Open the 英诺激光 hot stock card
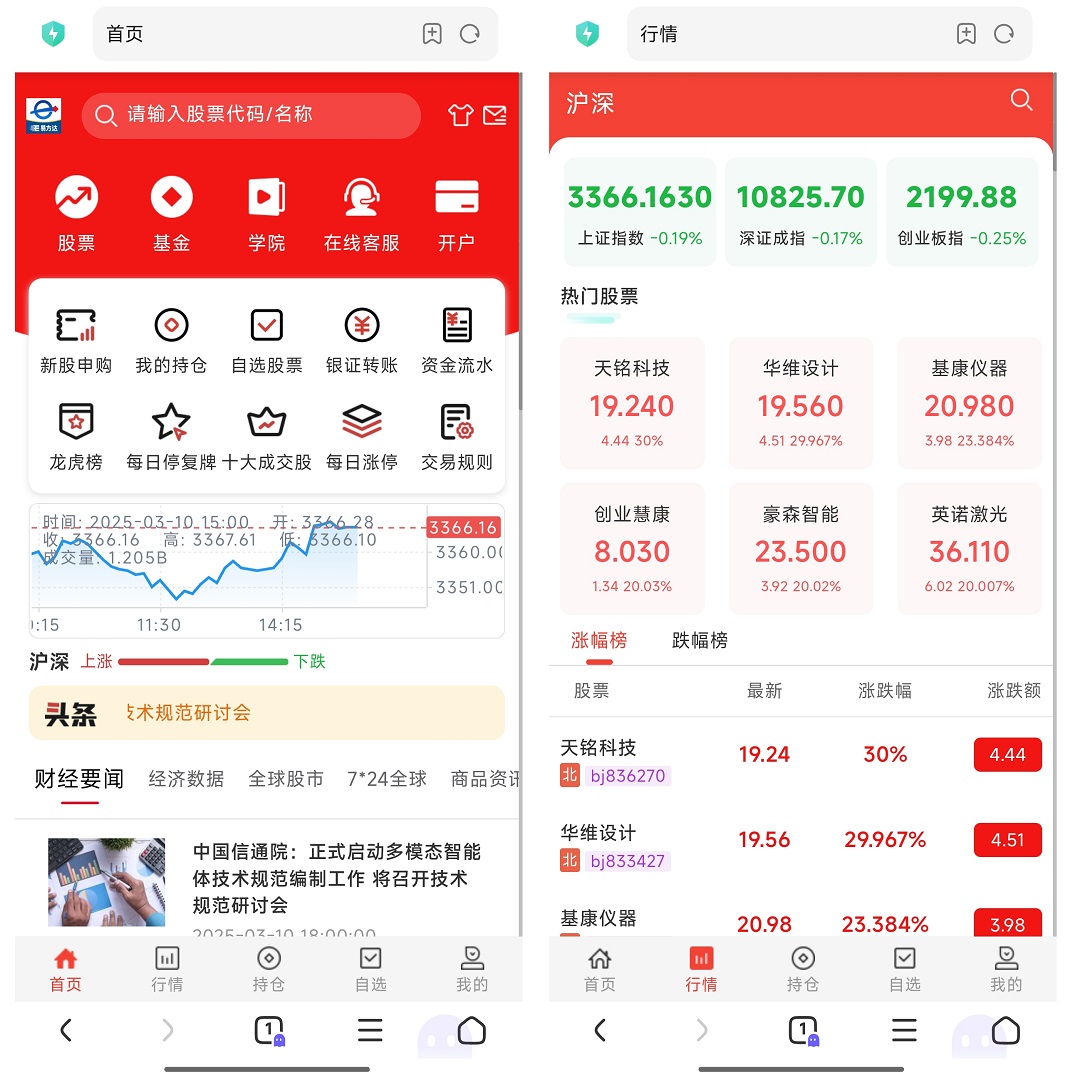This screenshot has height=1080, width=1080. point(969,548)
